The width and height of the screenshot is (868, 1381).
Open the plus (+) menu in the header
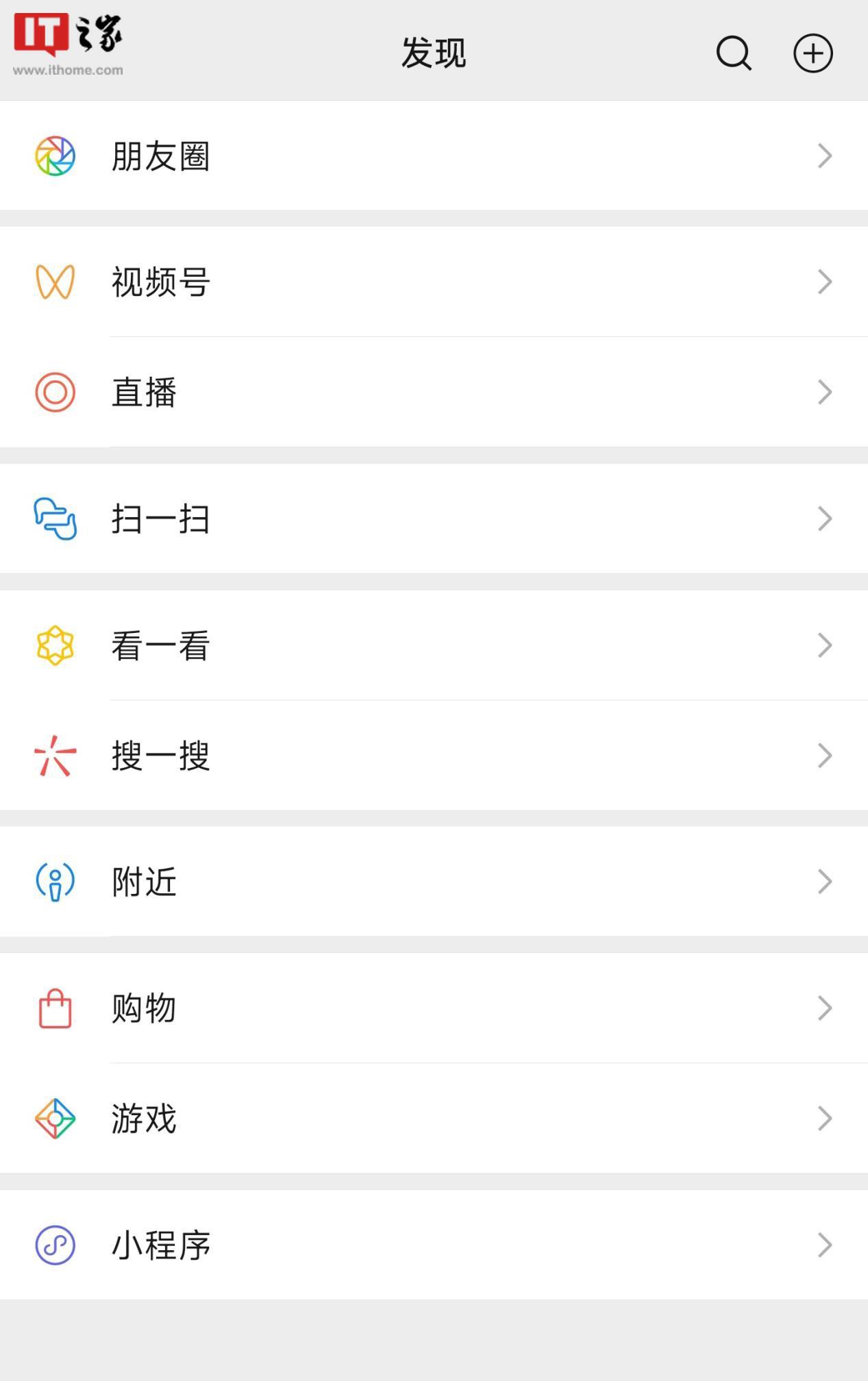pos(813,53)
